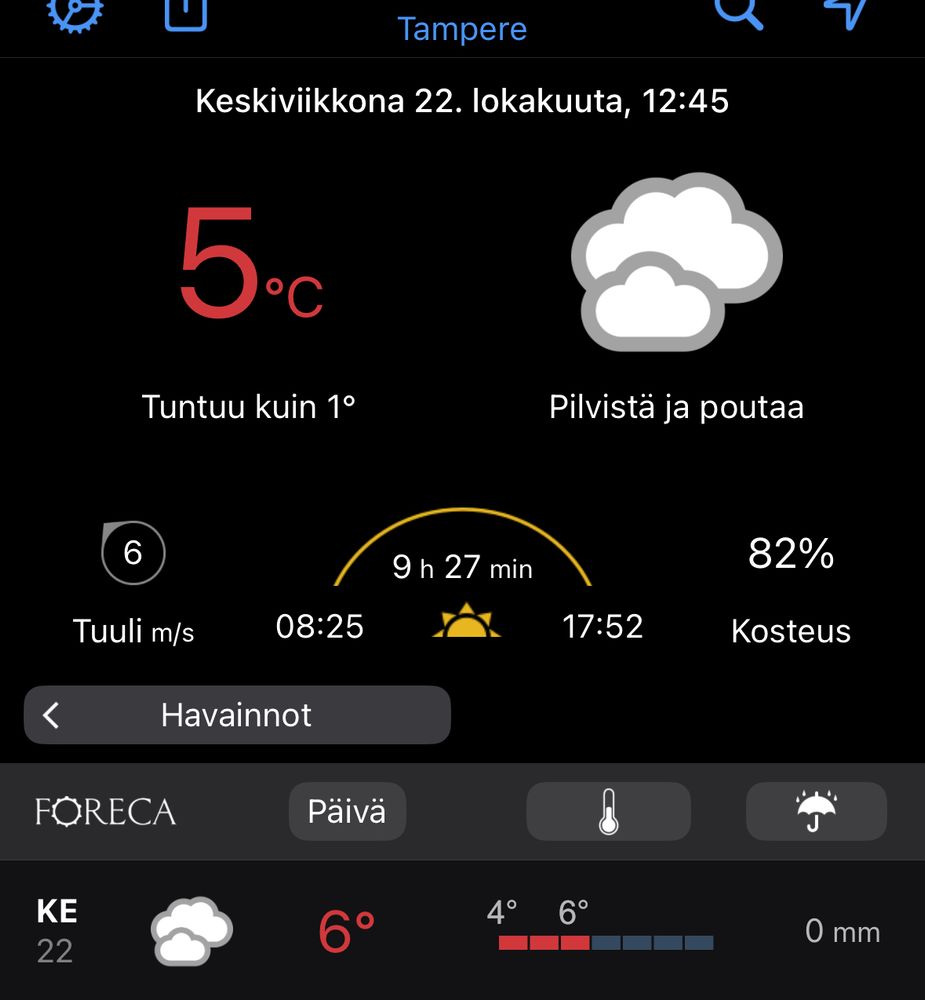Tap the wind direction compass showing 6 m/s
925x1000 pixels.
(133, 553)
